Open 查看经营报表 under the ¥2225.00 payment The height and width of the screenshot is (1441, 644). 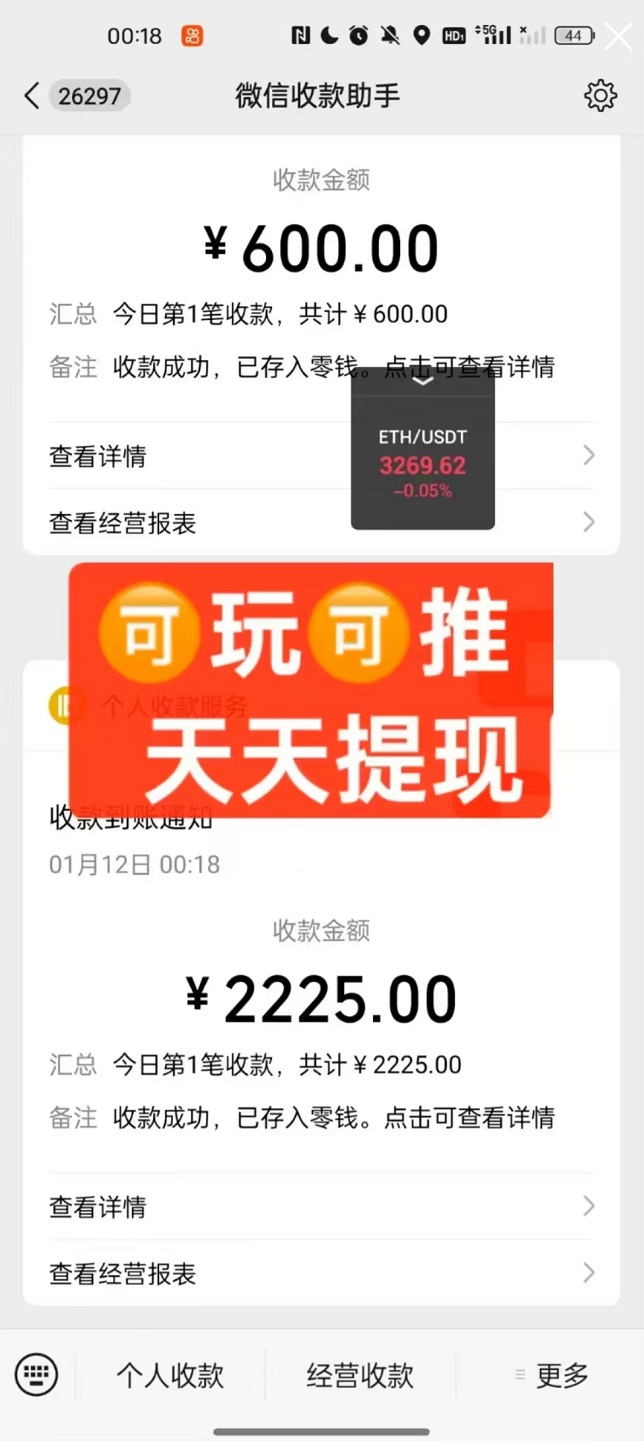(320, 1273)
